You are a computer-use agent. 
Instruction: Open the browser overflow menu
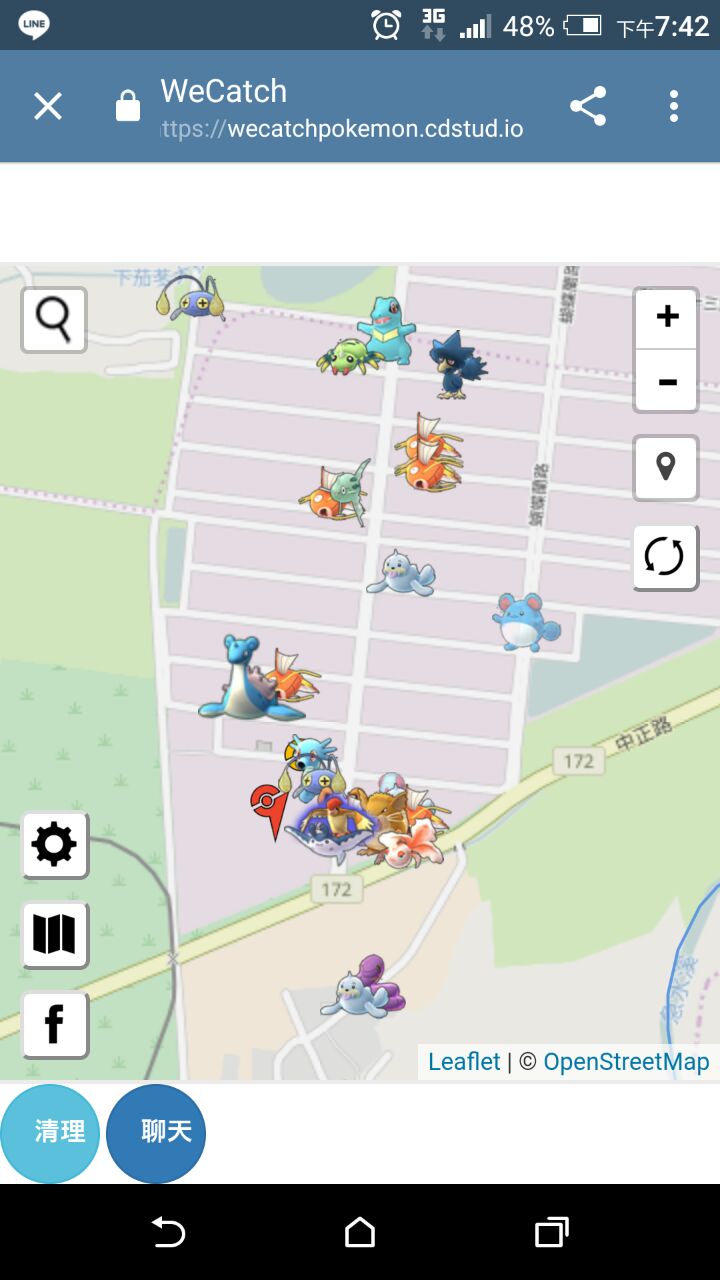click(674, 106)
